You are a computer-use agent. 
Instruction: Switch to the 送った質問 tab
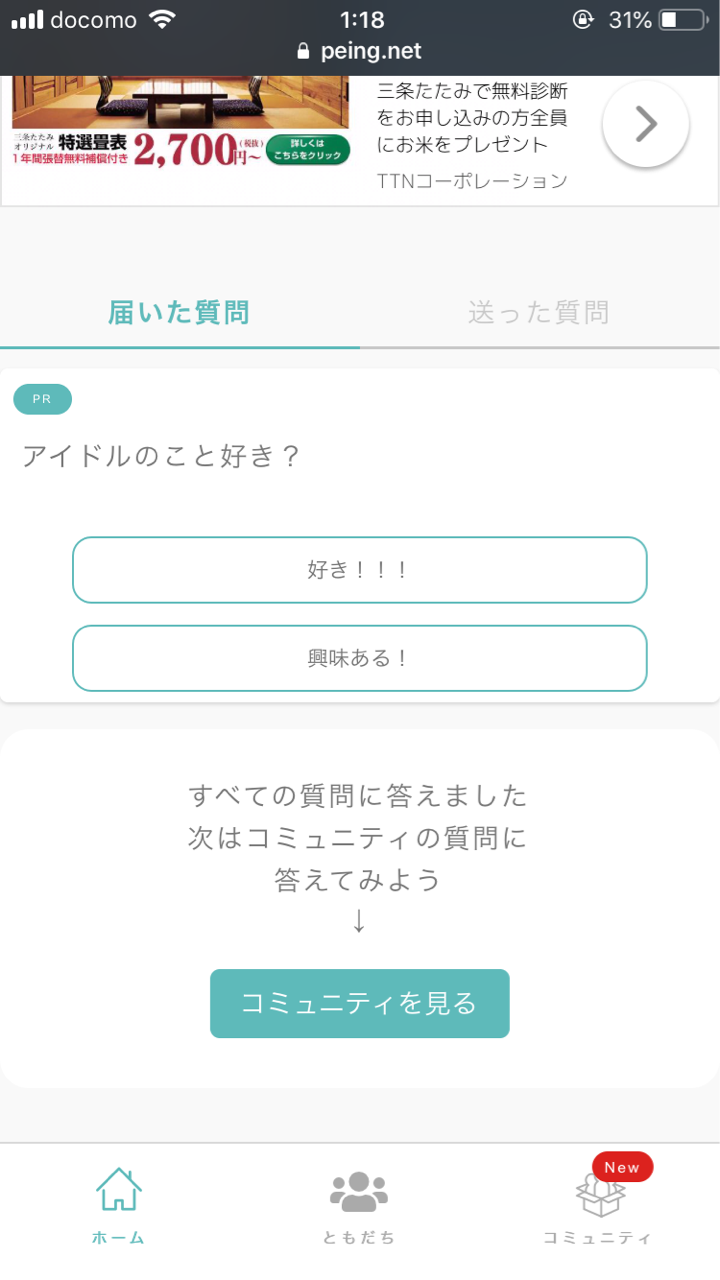[x=539, y=313]
